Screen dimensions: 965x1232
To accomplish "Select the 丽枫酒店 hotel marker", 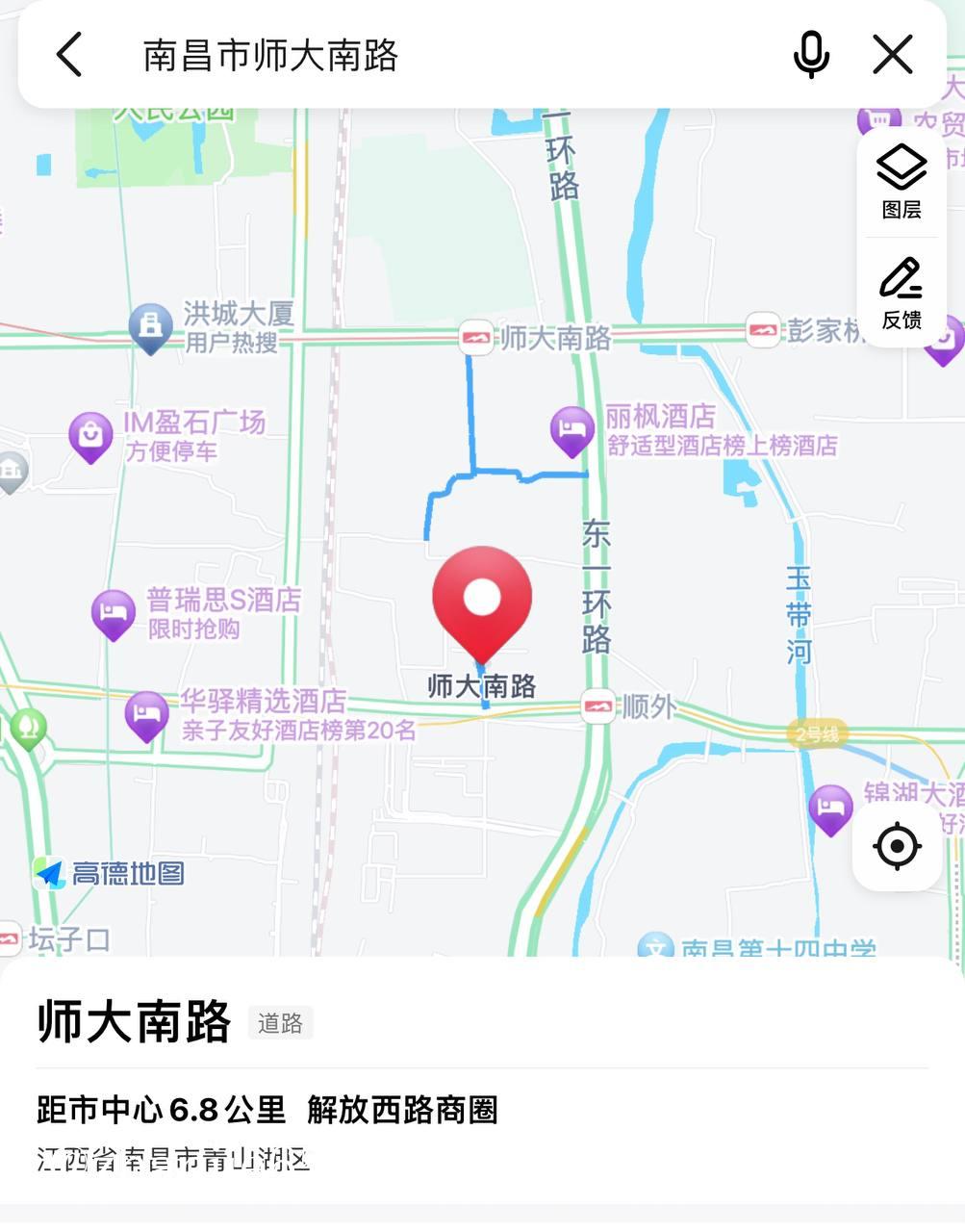I will click(571, 429).
